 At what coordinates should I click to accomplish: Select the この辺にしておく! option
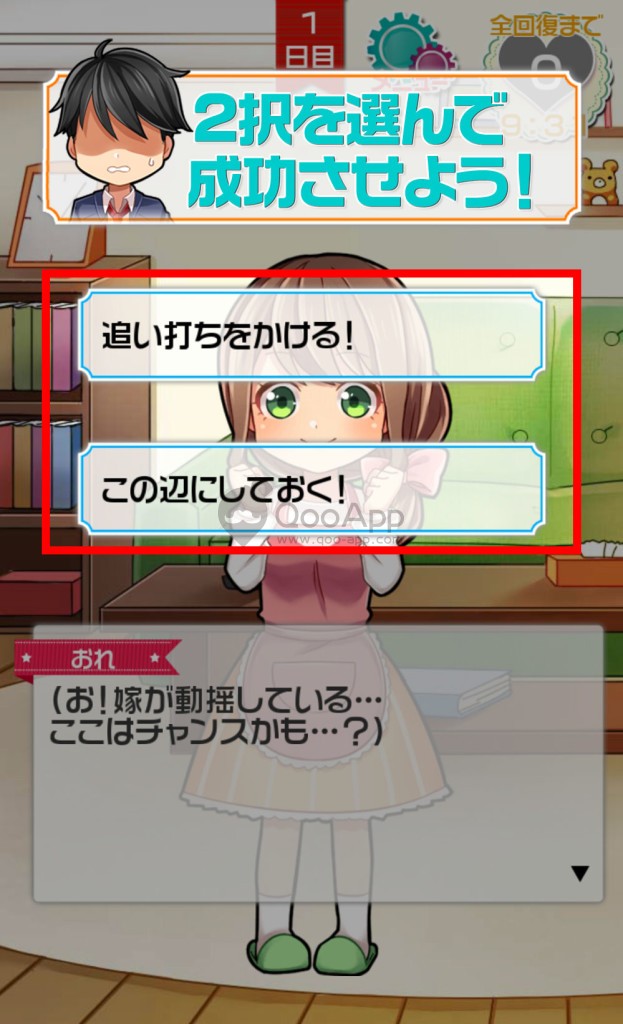click(x=311, y=490)
